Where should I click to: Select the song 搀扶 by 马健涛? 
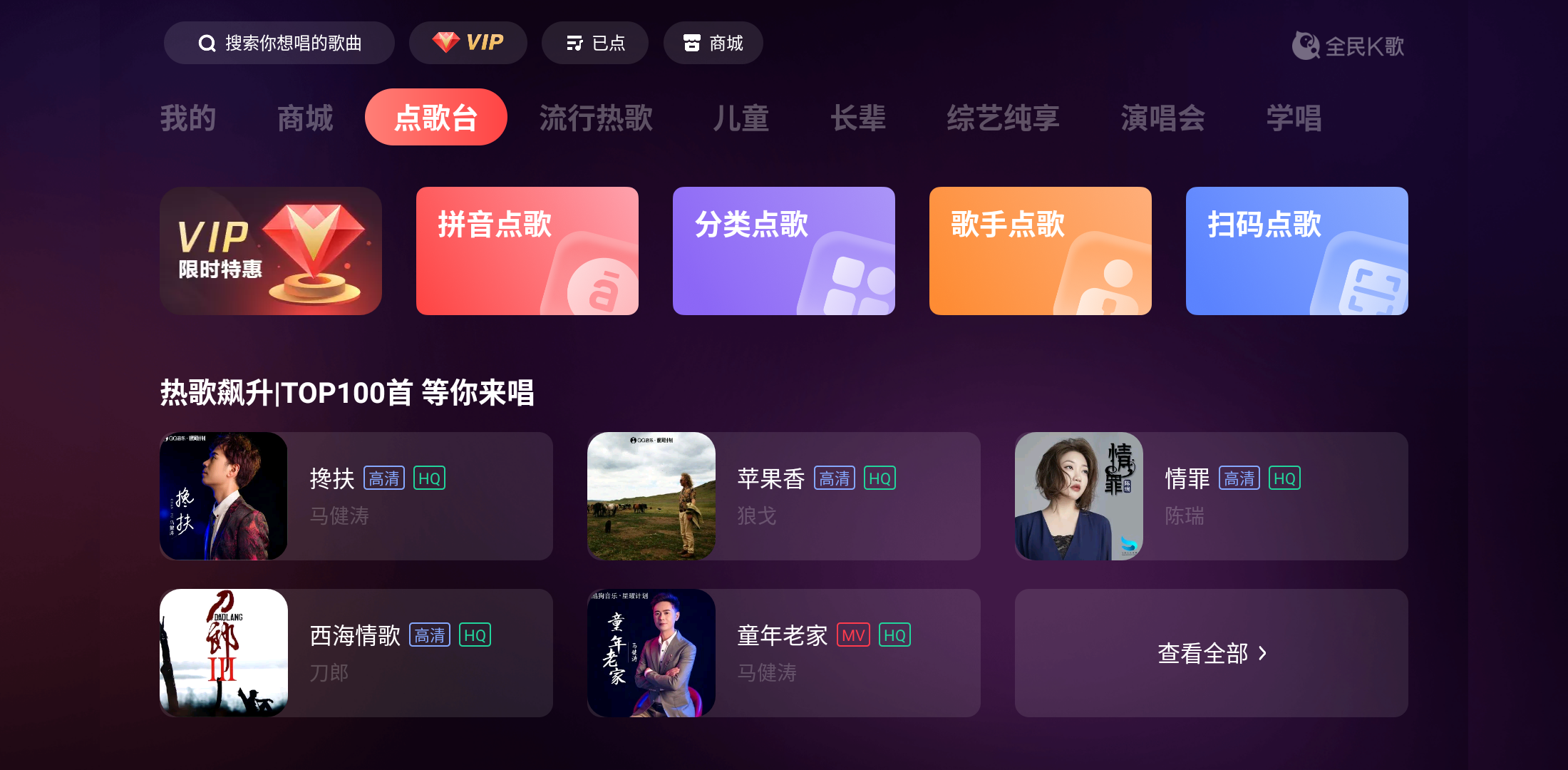[356, 496]
